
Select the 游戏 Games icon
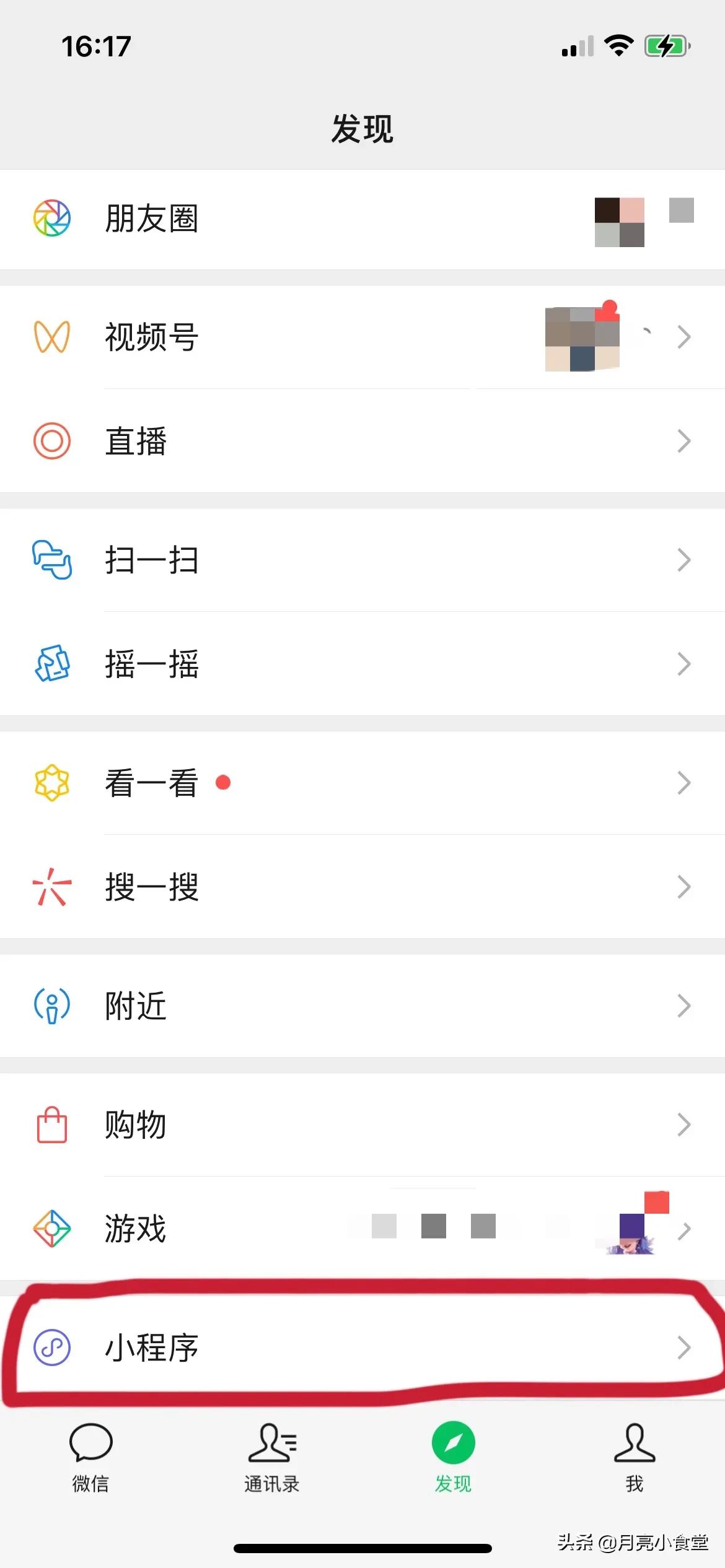[x=53, y=1227]
